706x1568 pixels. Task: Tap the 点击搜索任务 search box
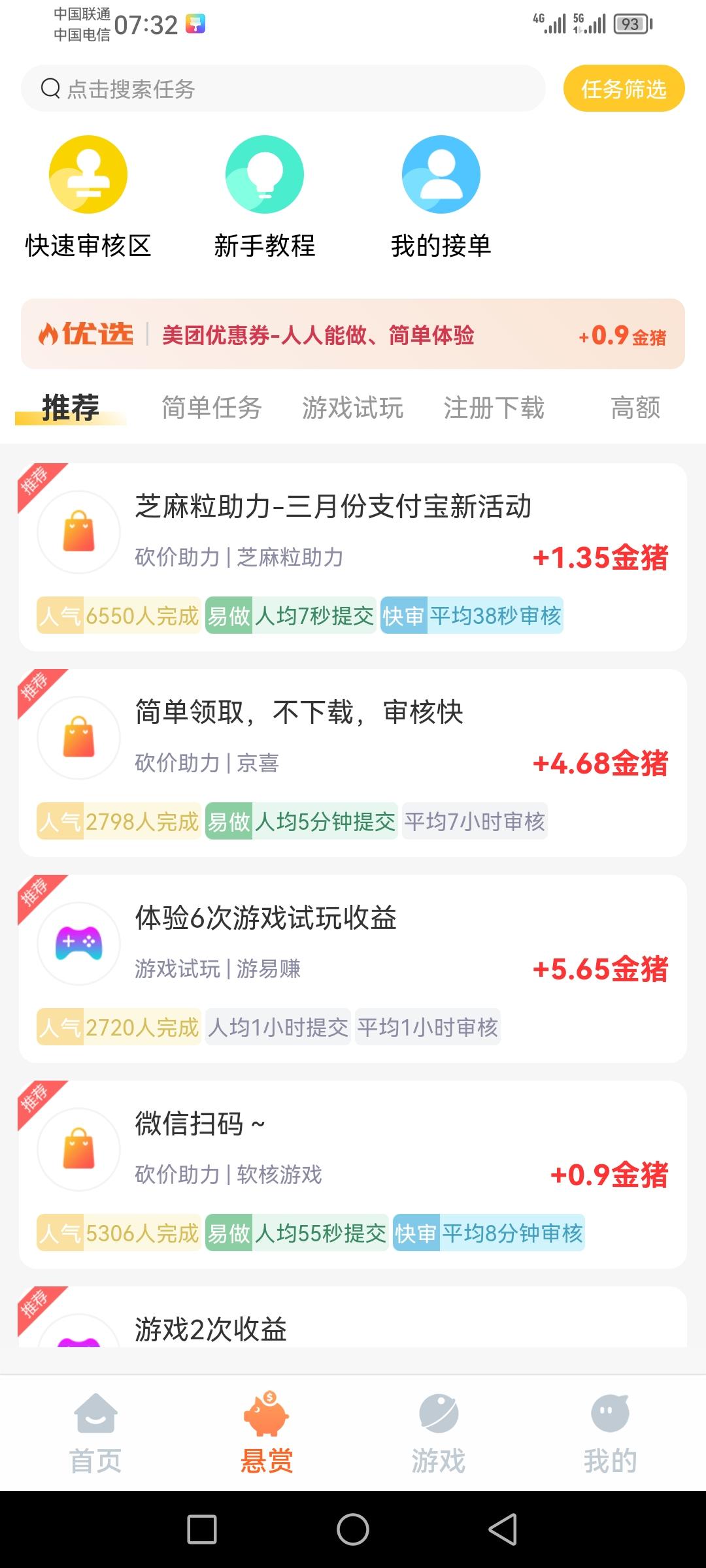(x=283, y=88)
